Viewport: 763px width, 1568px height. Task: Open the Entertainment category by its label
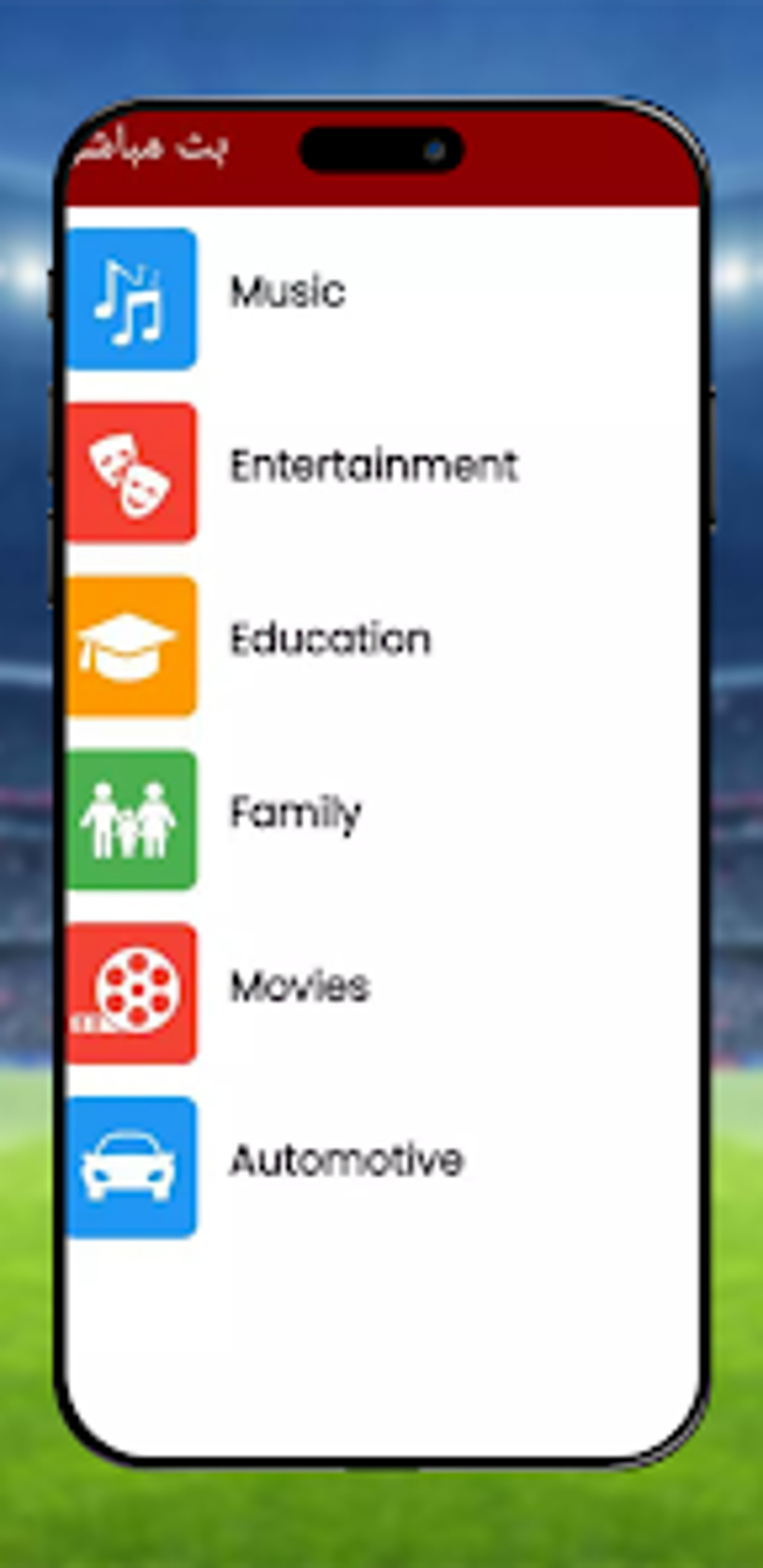coord(374,465)
